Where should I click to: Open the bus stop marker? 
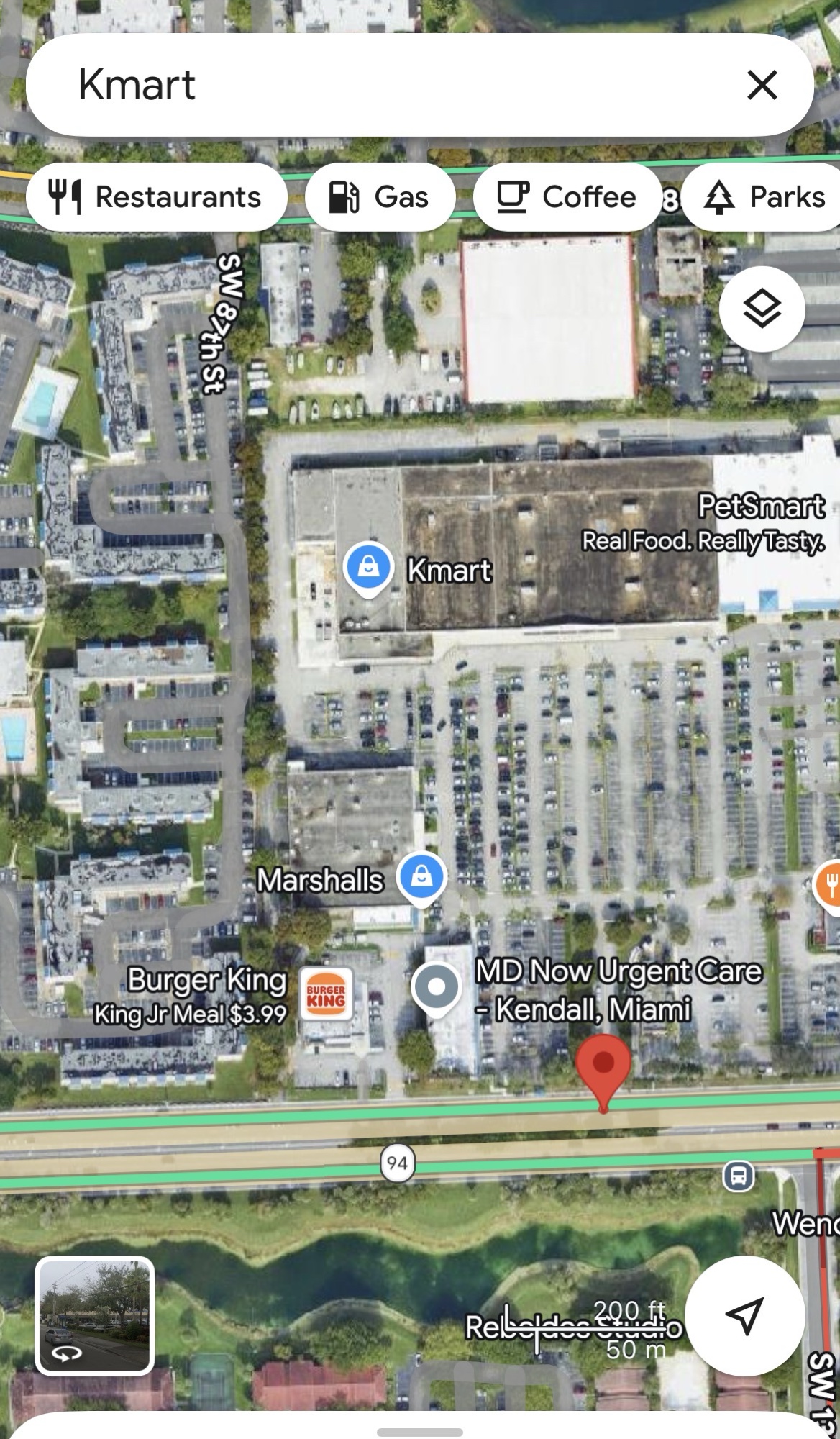pyautogui.click(x=739, y=1177)
